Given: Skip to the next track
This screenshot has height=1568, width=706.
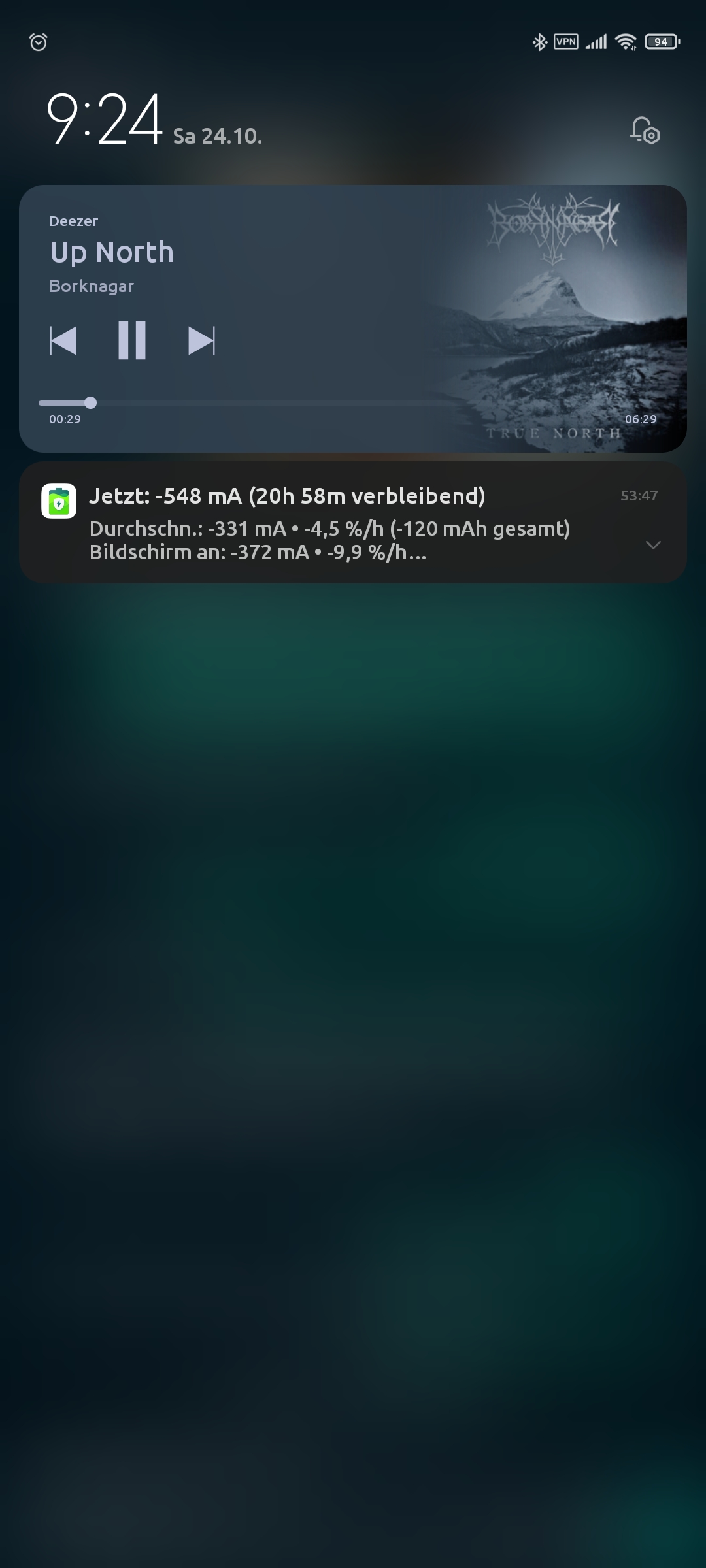Looking at the screenshot, I should (201, 340).
